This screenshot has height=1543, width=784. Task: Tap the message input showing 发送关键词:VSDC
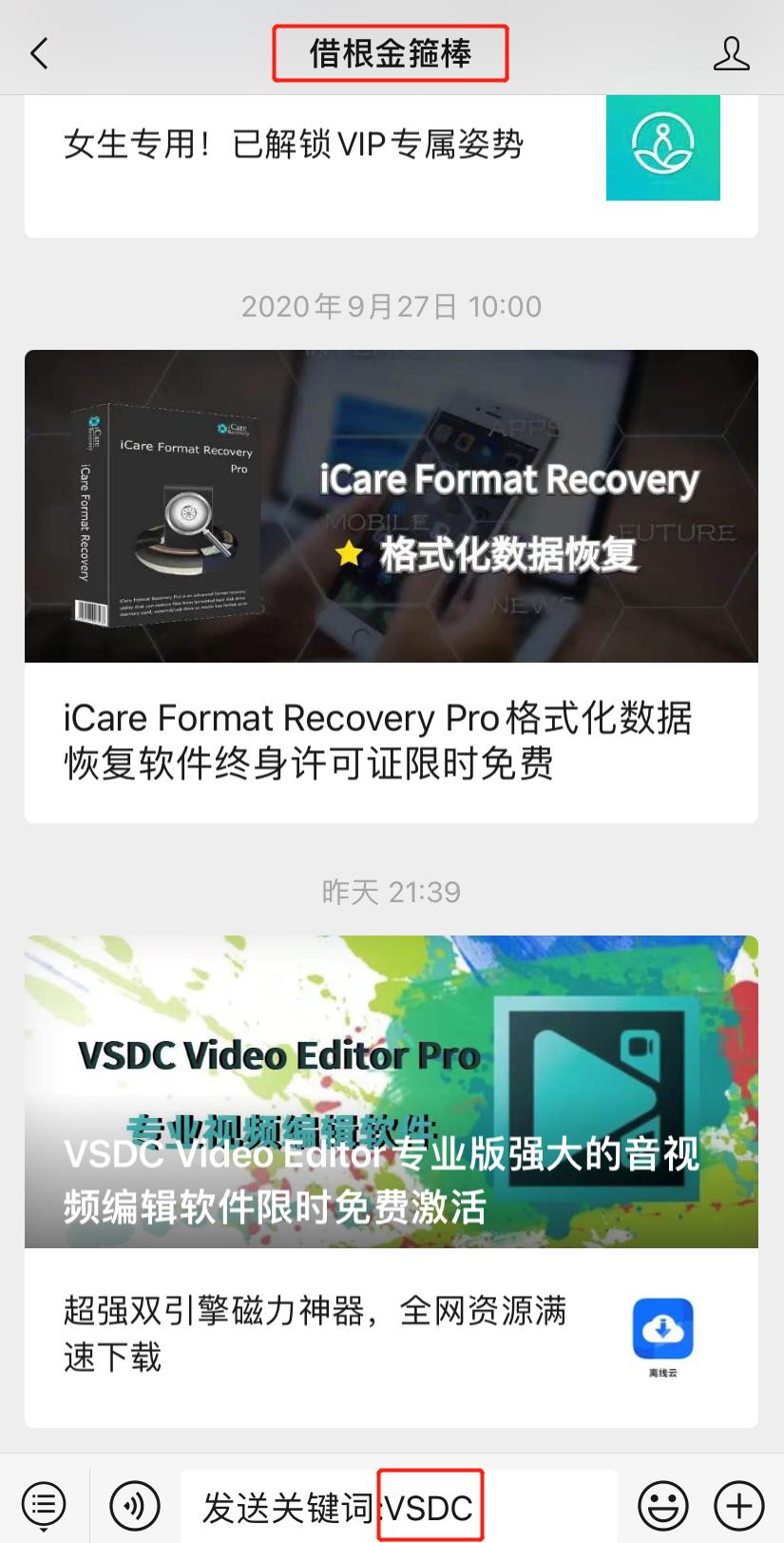click(285, 1505)
